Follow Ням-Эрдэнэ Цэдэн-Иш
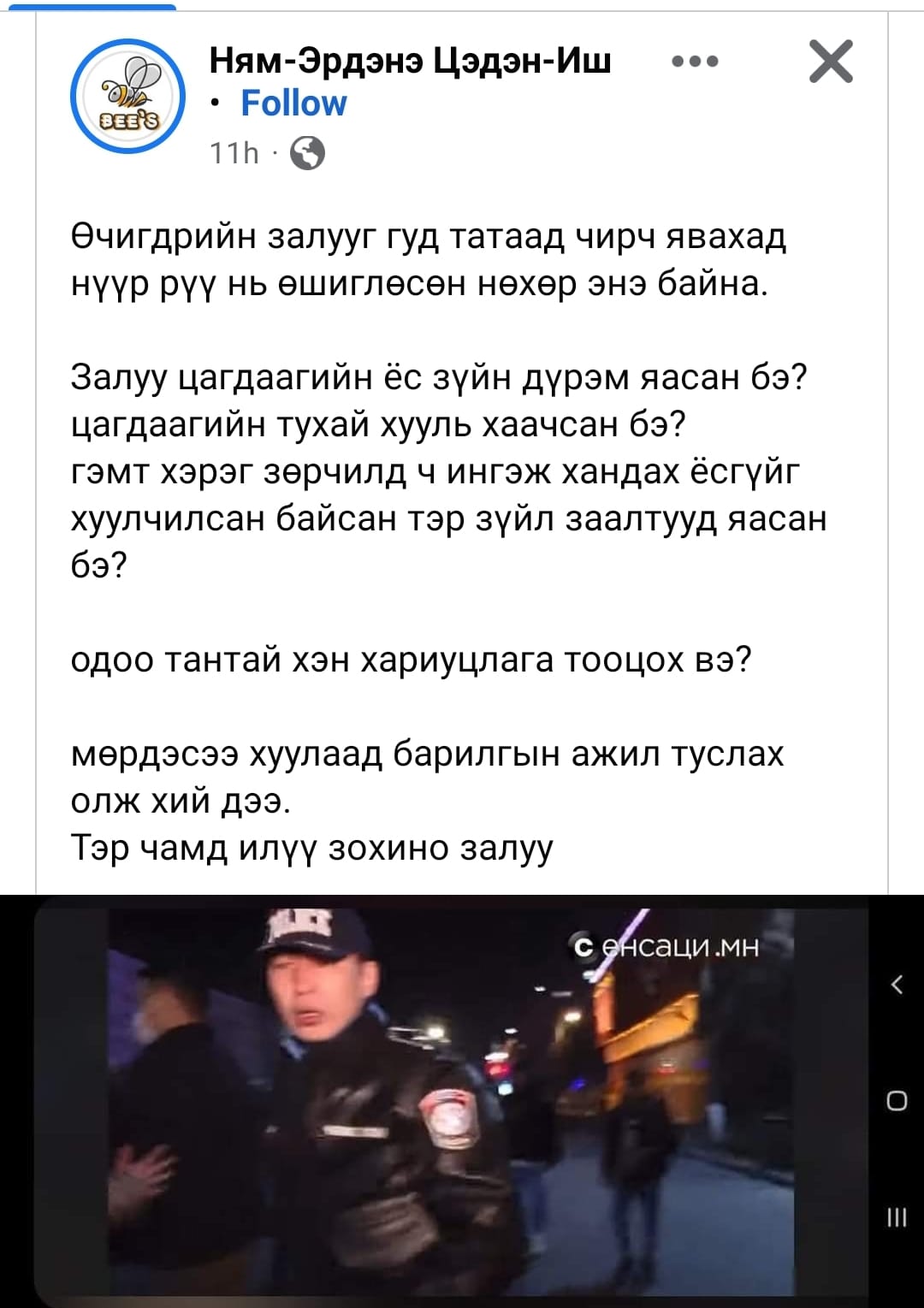Screen dimensions: 924x1308 293,104
